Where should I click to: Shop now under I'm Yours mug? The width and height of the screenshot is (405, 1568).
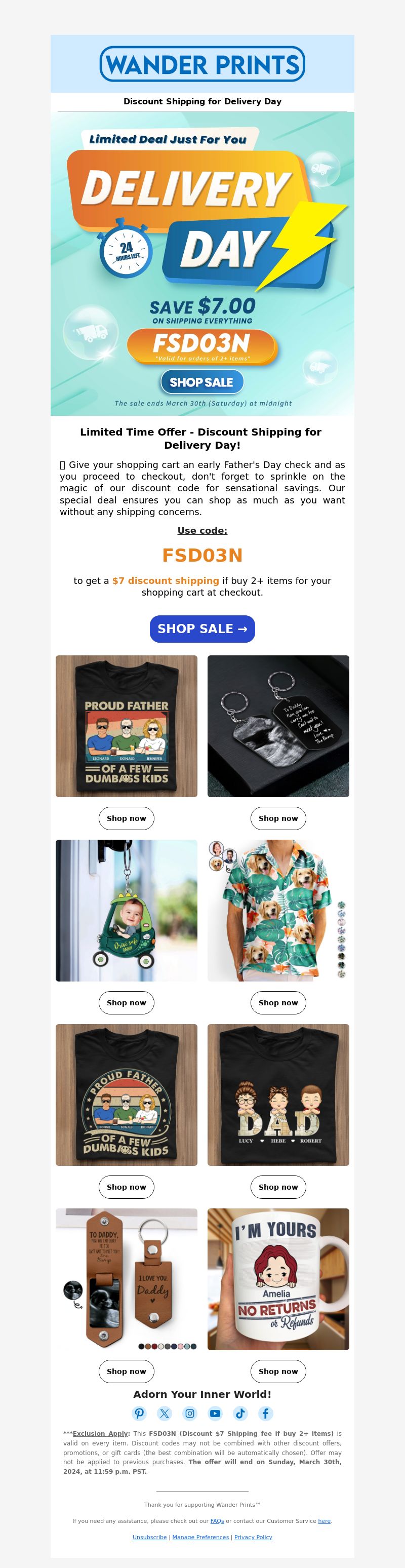click(278, 1371)
